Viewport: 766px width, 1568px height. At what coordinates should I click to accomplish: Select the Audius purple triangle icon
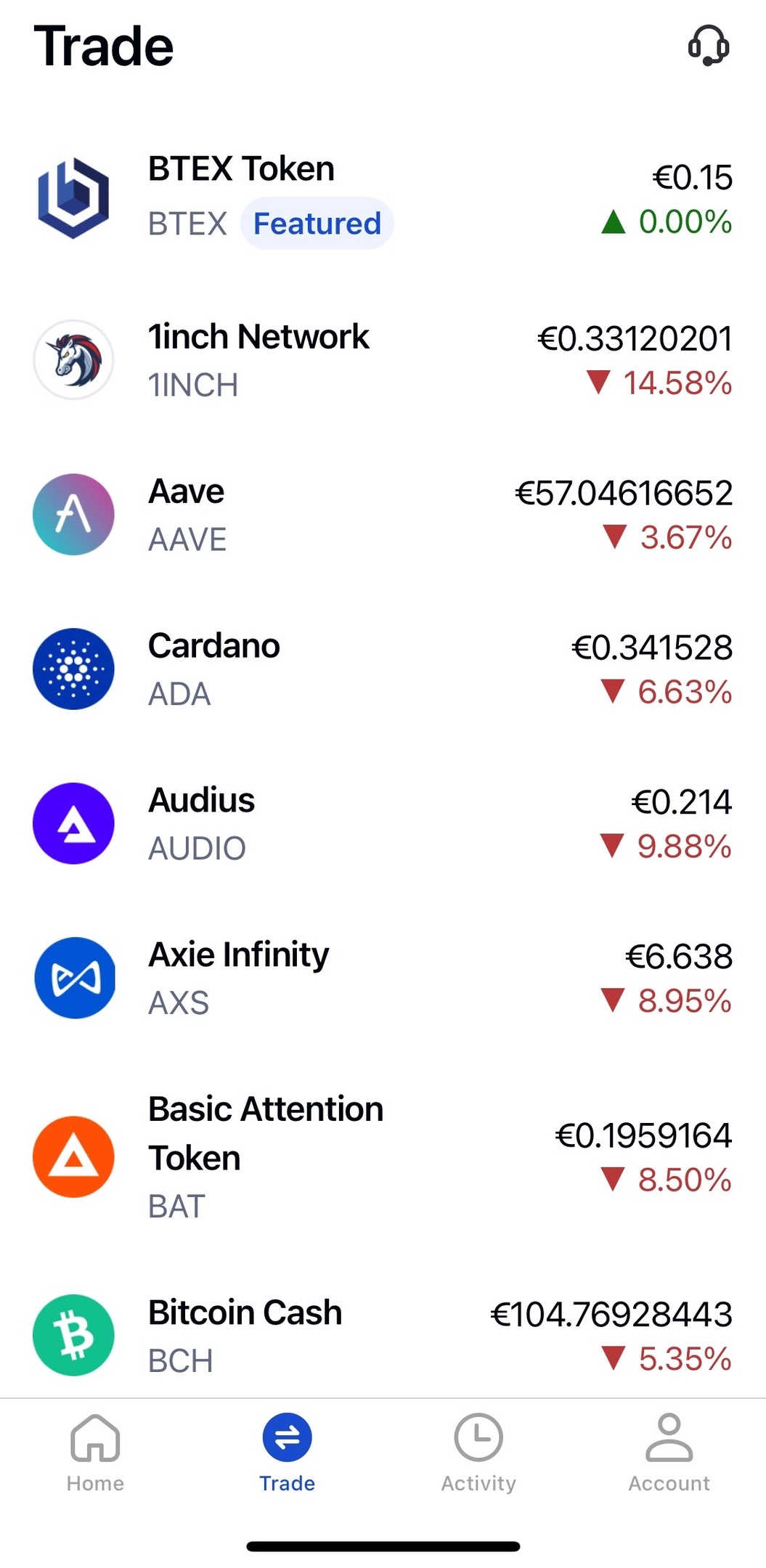pos(73,822)
